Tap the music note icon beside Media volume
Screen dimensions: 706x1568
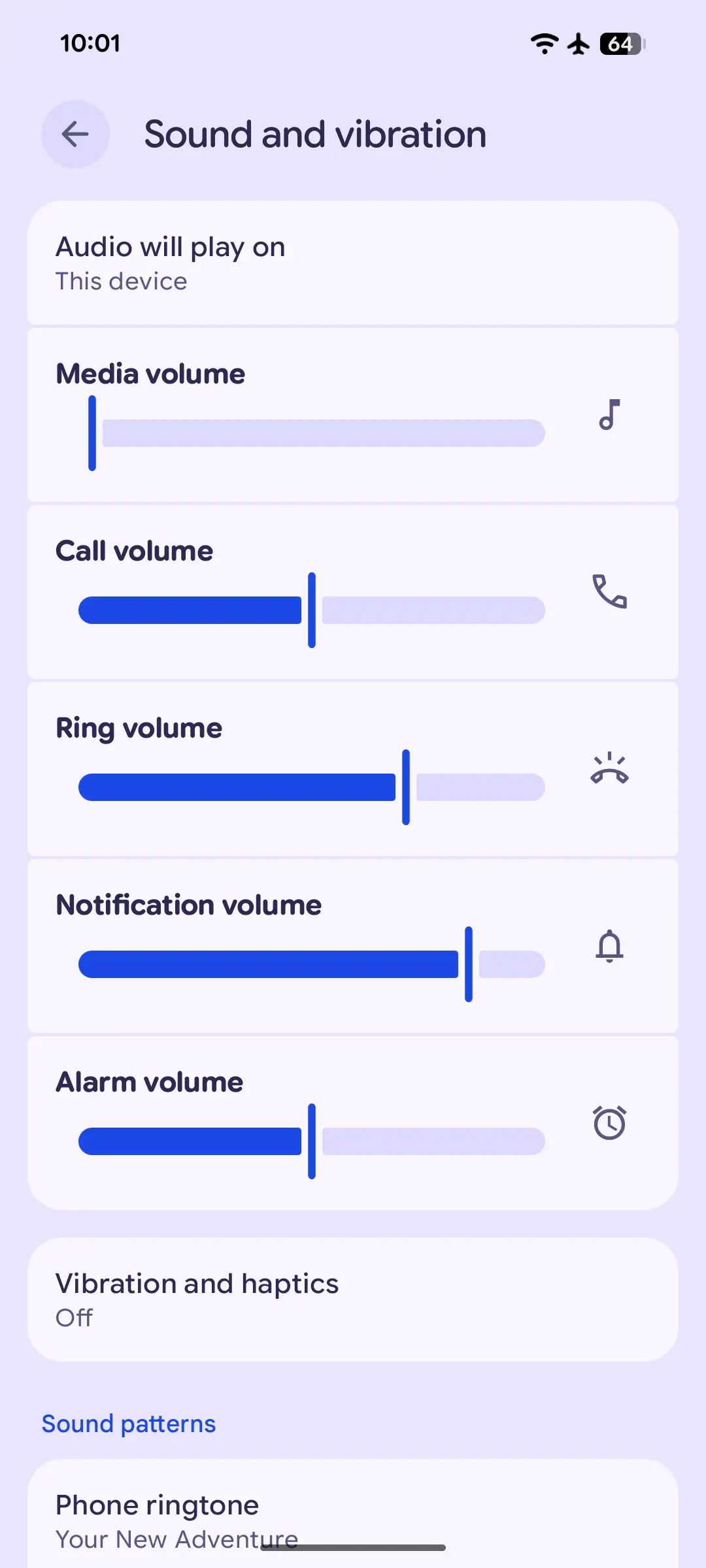tap(609, 415)
